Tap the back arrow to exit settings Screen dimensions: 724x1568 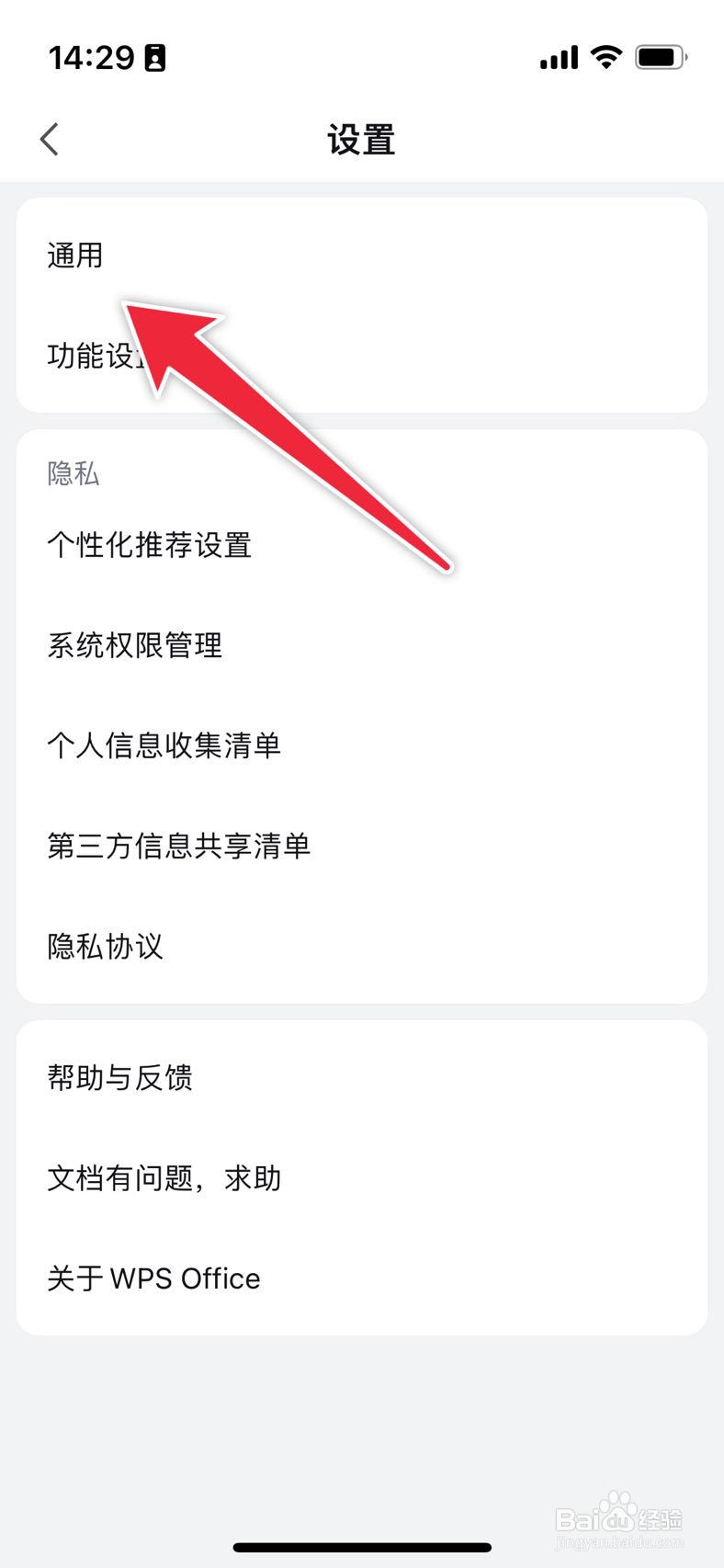tap(50, 139)
